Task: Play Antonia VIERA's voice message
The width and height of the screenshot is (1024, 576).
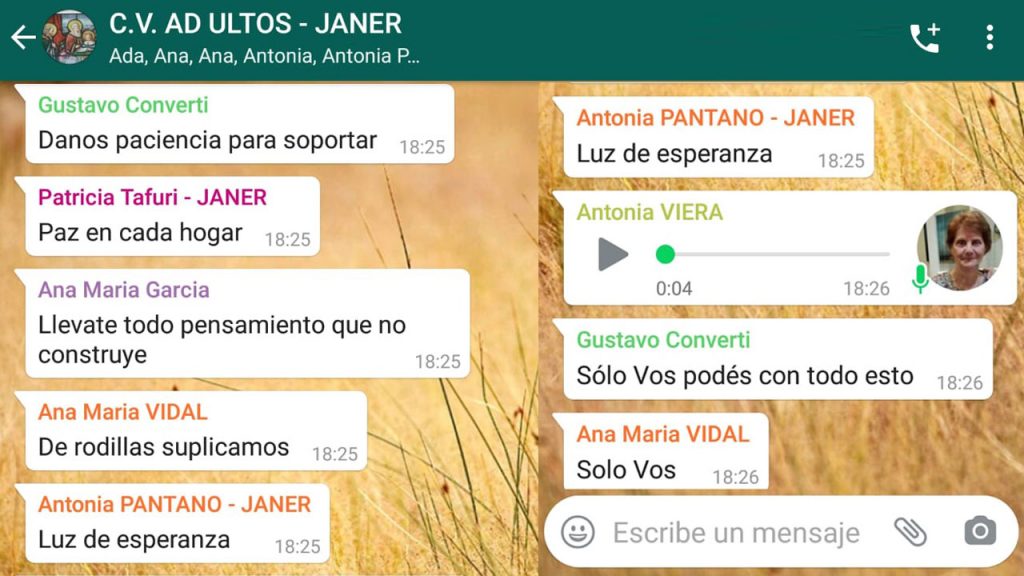Action: click(613, 254)
